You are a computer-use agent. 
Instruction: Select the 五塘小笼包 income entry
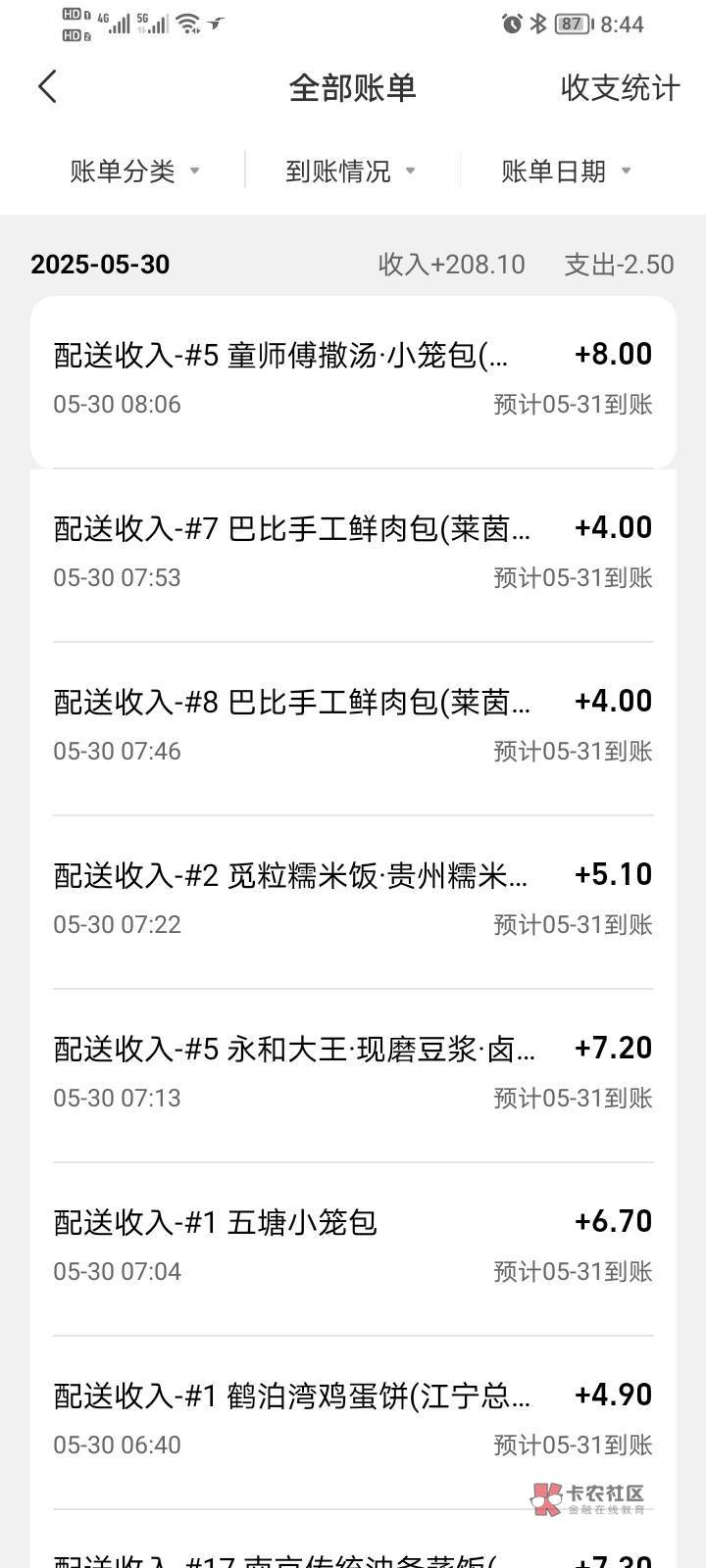click(x=353, y=1246)
